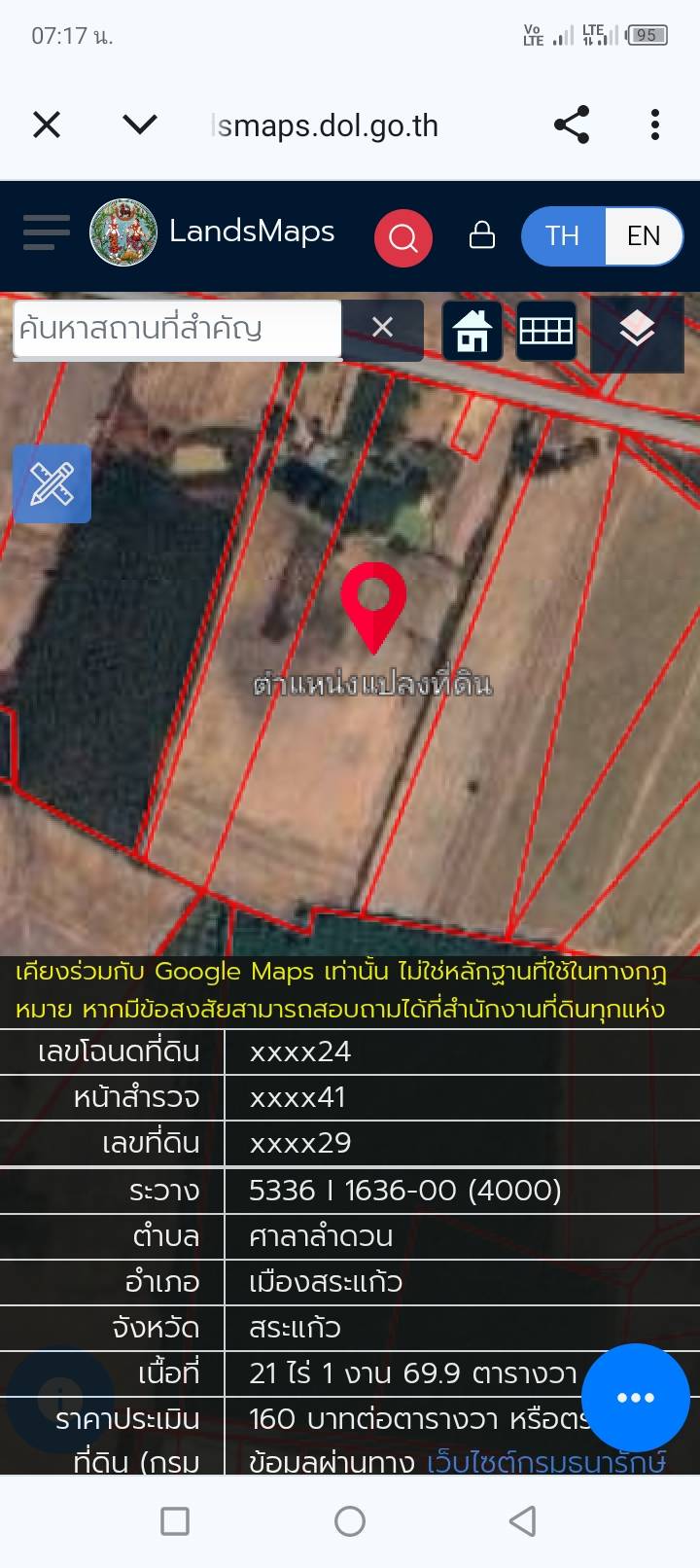Screen dimensions: 700x1568
Task: Close the browser tab with X
Action: click(47, 125)
